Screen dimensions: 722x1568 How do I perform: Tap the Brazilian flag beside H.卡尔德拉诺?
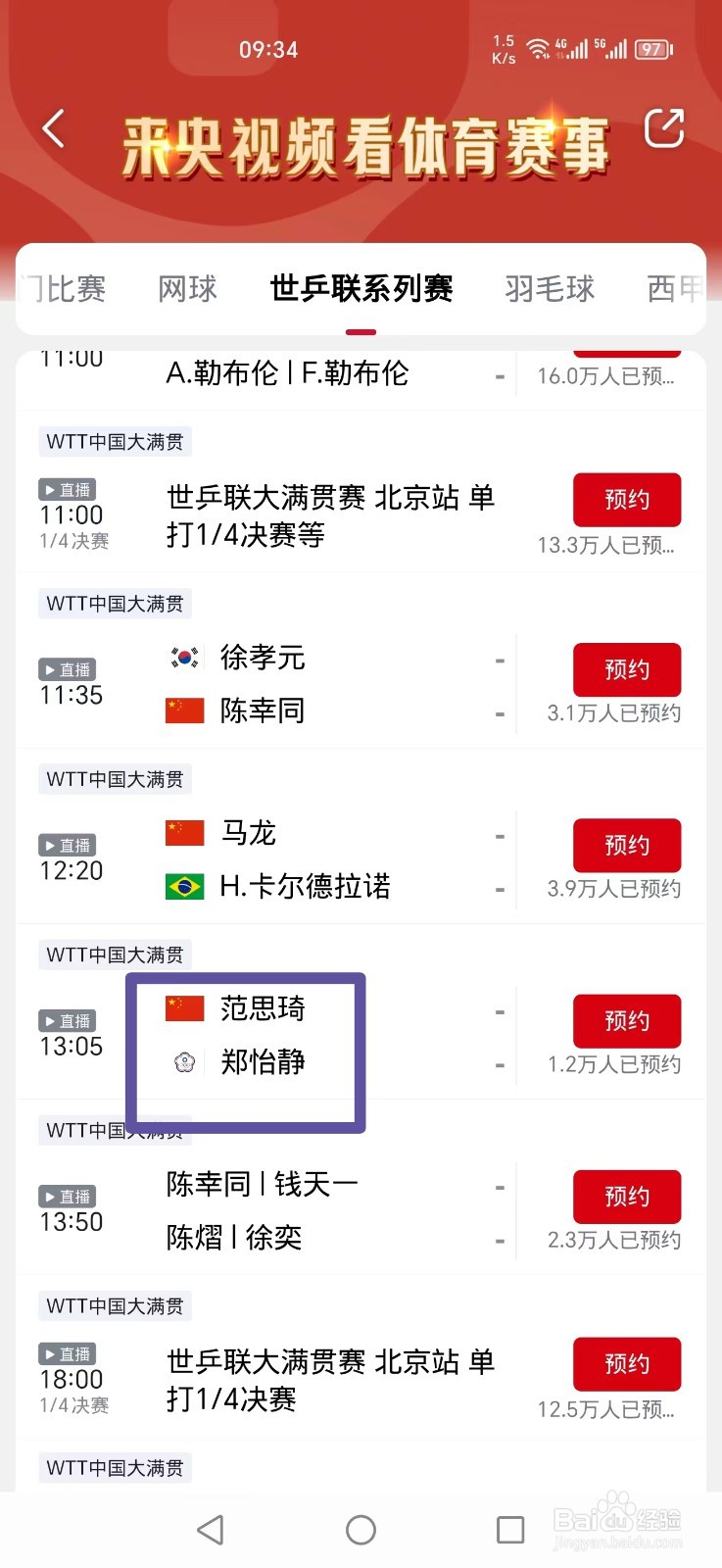[x=186, y=888]
